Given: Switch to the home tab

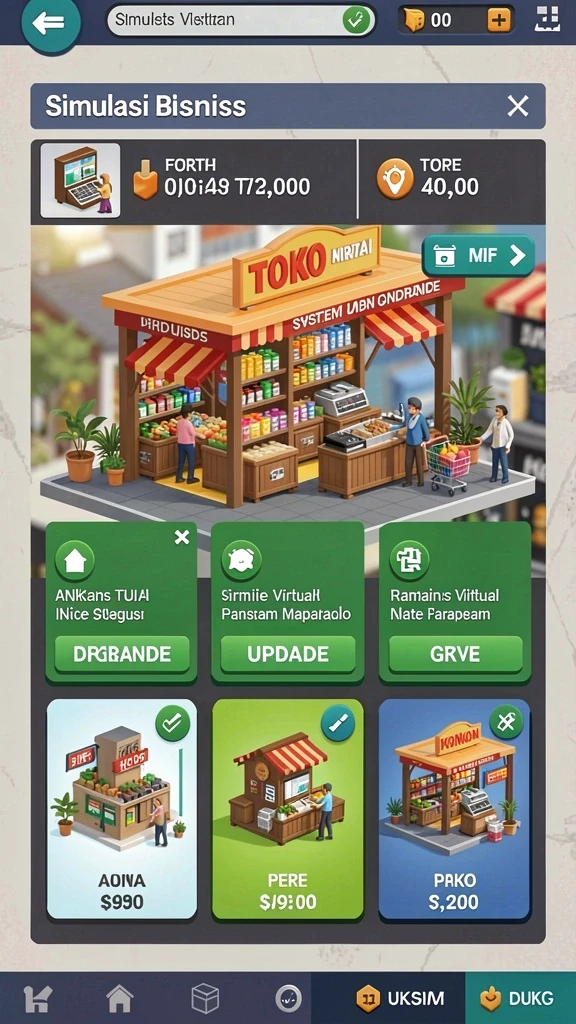Looking at the screenshot, I should [120, 999].
